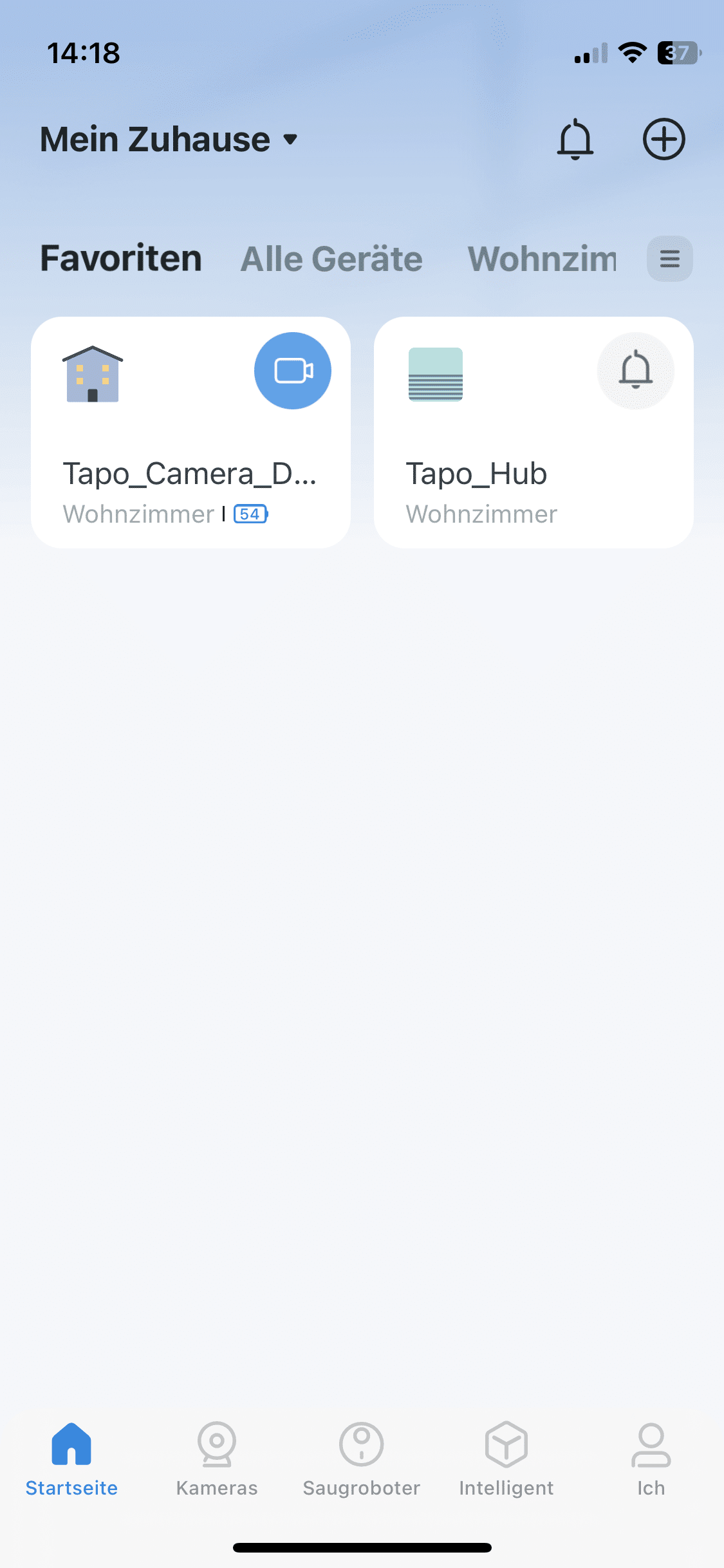Screen dimensions: 724x1568
Task: Open the Saugroboter tab
Action: 362,1459
